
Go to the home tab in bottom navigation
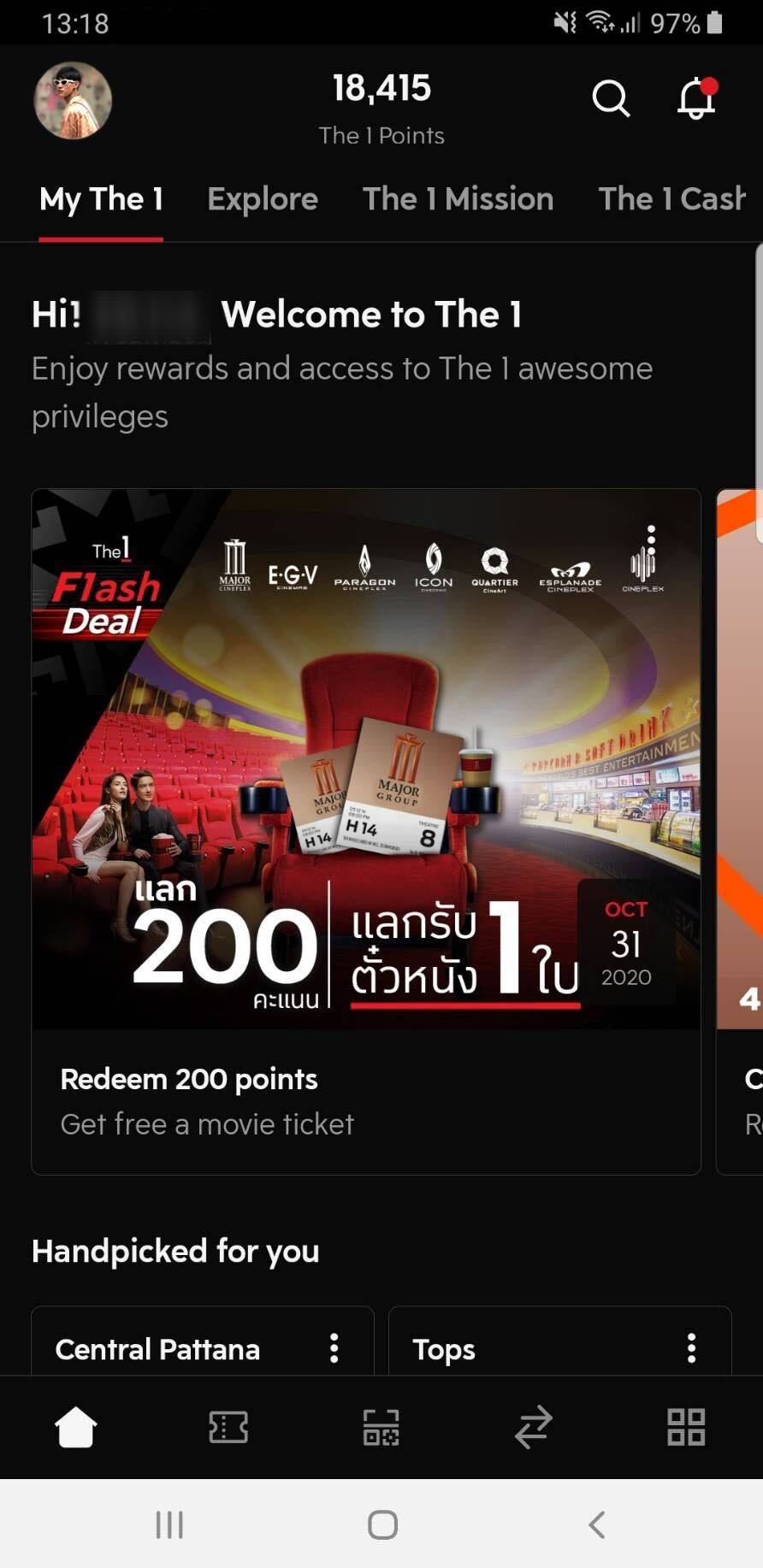click(x=75, y=1427)
